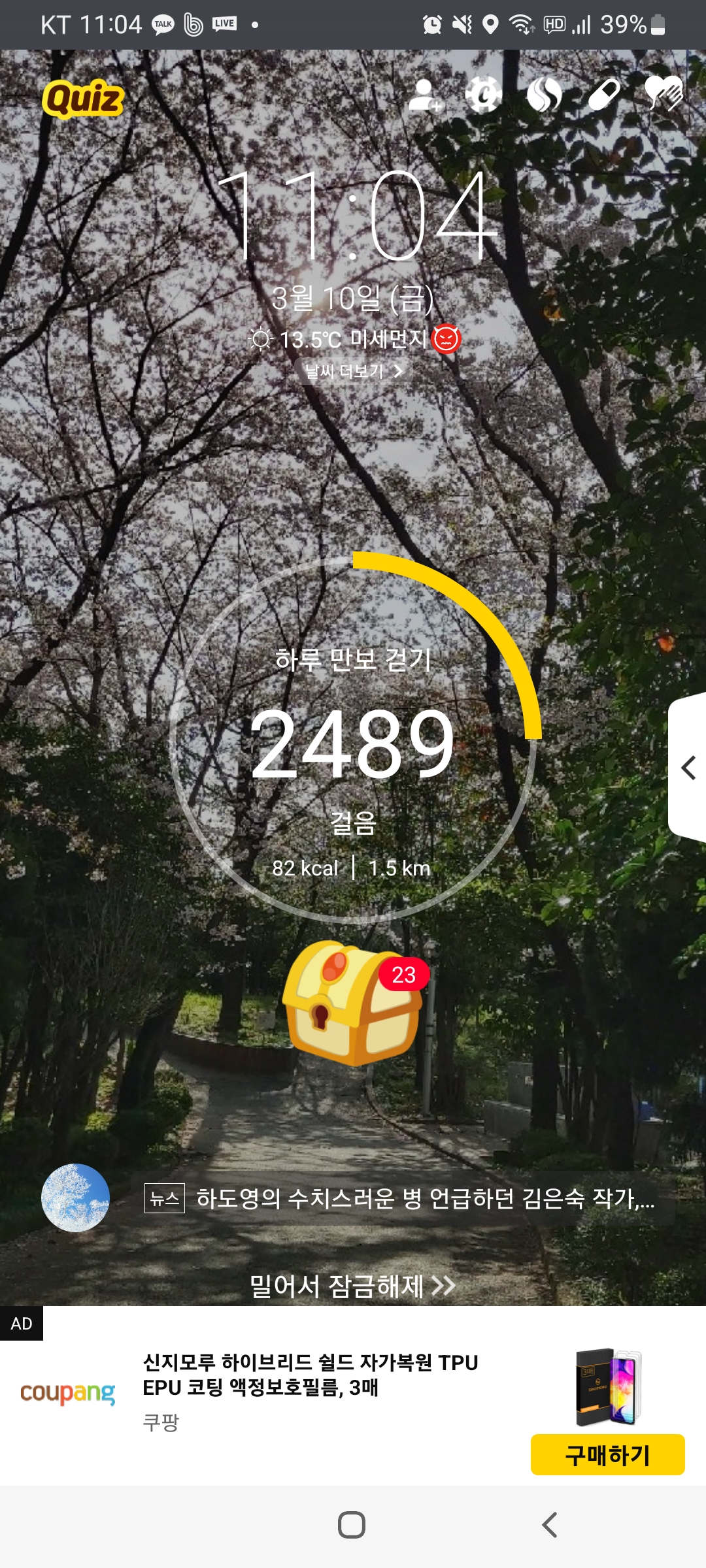Read the news headline about 김은숙 작가

[425, 1198]
